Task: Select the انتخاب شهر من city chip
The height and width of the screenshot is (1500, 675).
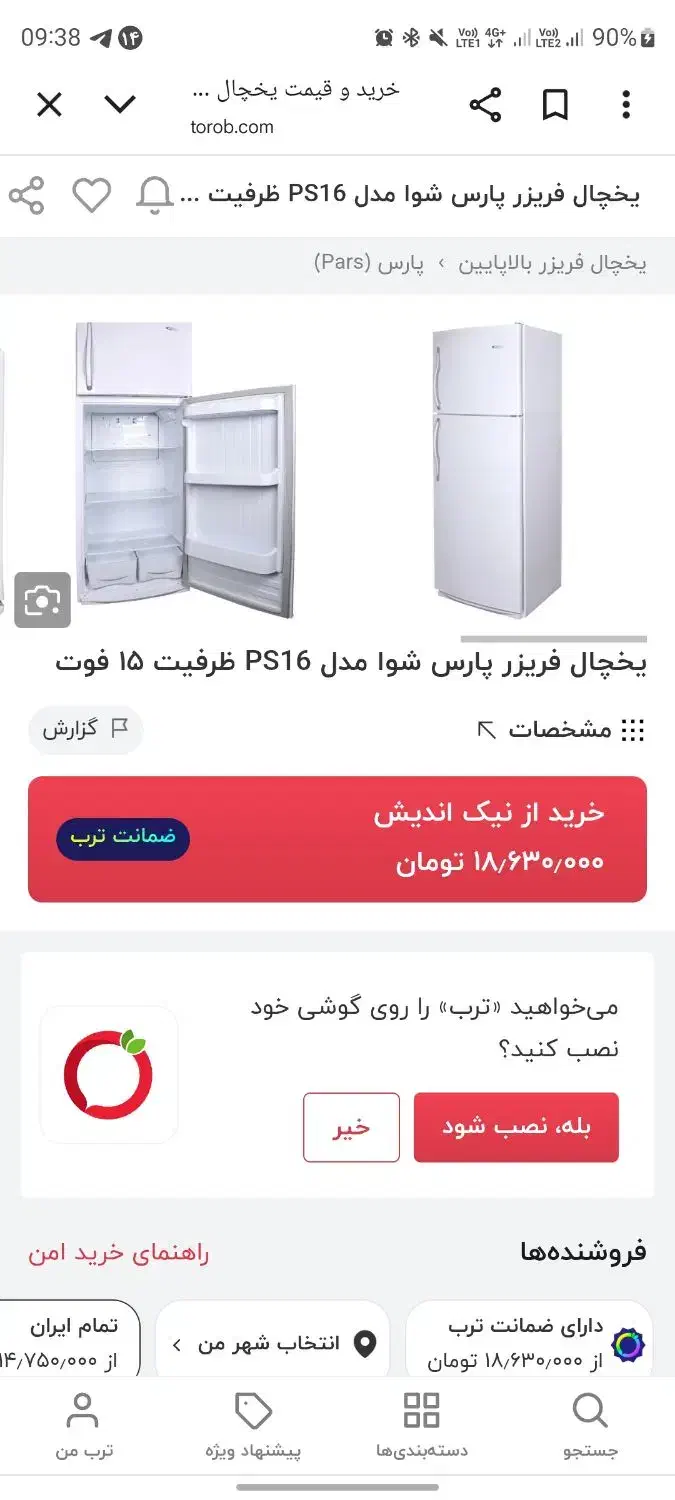Action: [x=272, y=1344]
